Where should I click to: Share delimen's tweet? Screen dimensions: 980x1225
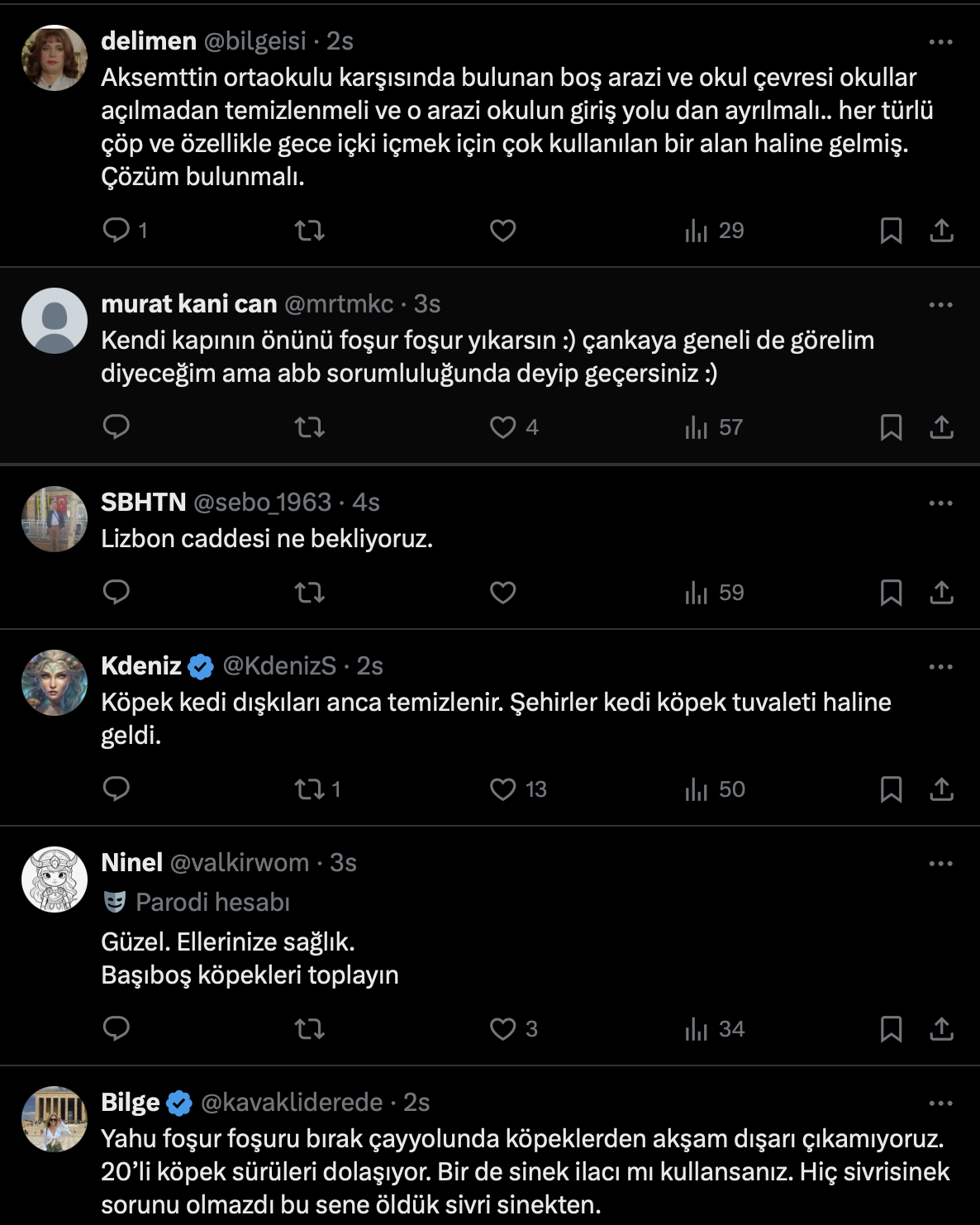click(941, 230)
